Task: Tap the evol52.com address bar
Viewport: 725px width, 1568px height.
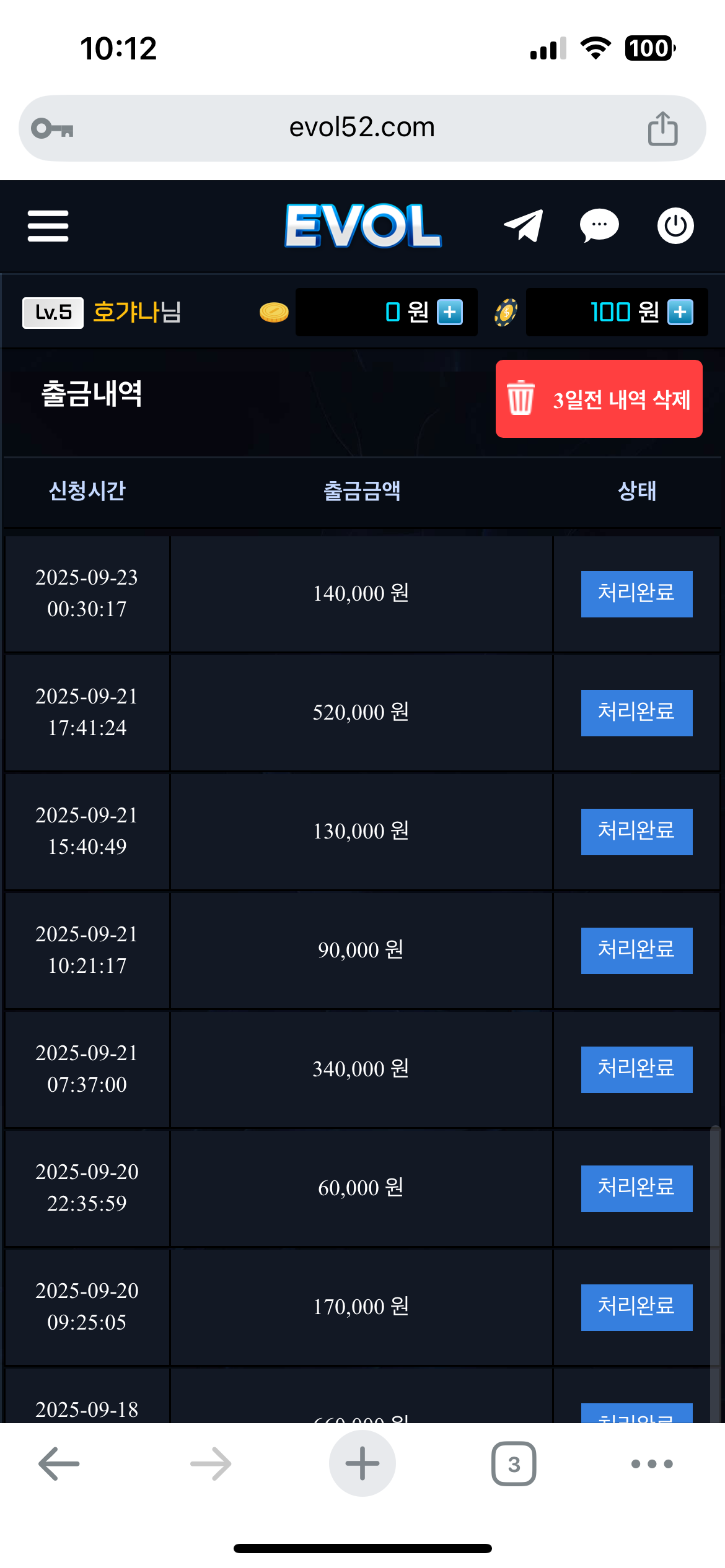Action: (362, 128)
